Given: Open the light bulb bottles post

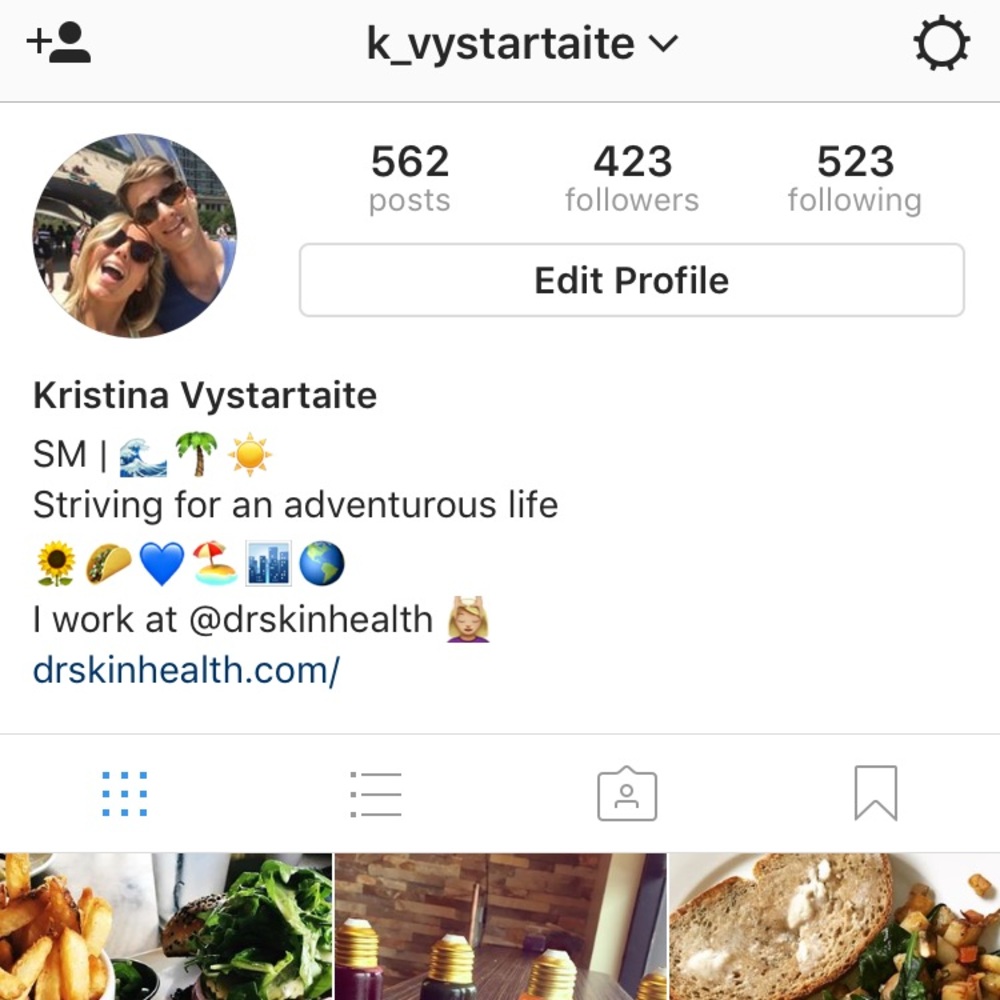Looking at the screenshot, I should pyautogui.click(x=500, y=926).
